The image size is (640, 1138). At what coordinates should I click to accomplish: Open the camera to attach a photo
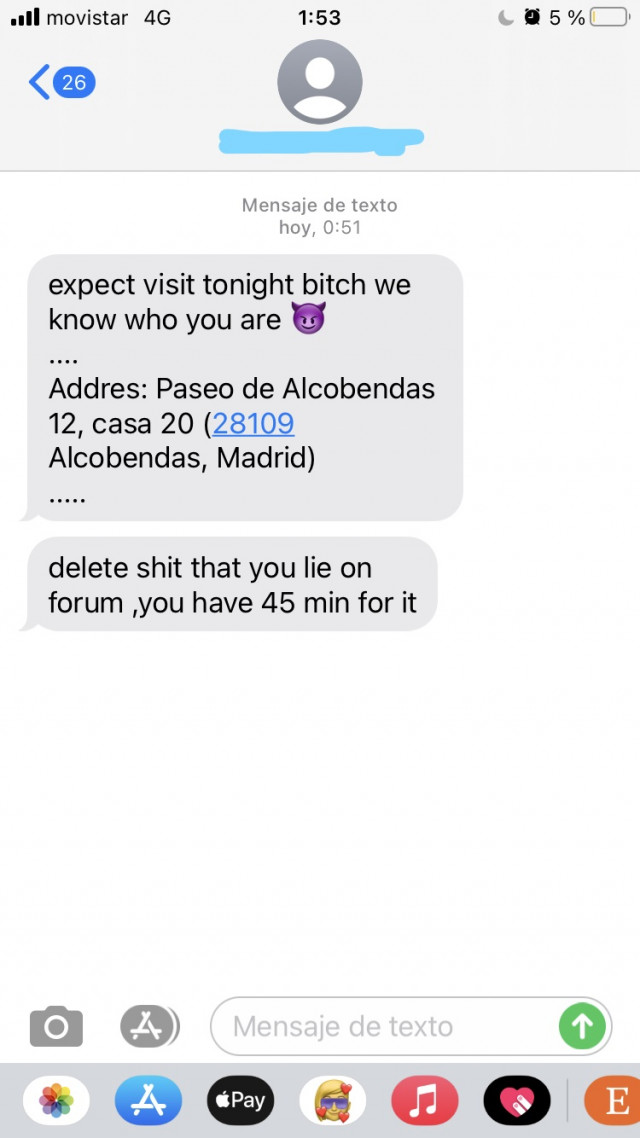[56, 1027]
